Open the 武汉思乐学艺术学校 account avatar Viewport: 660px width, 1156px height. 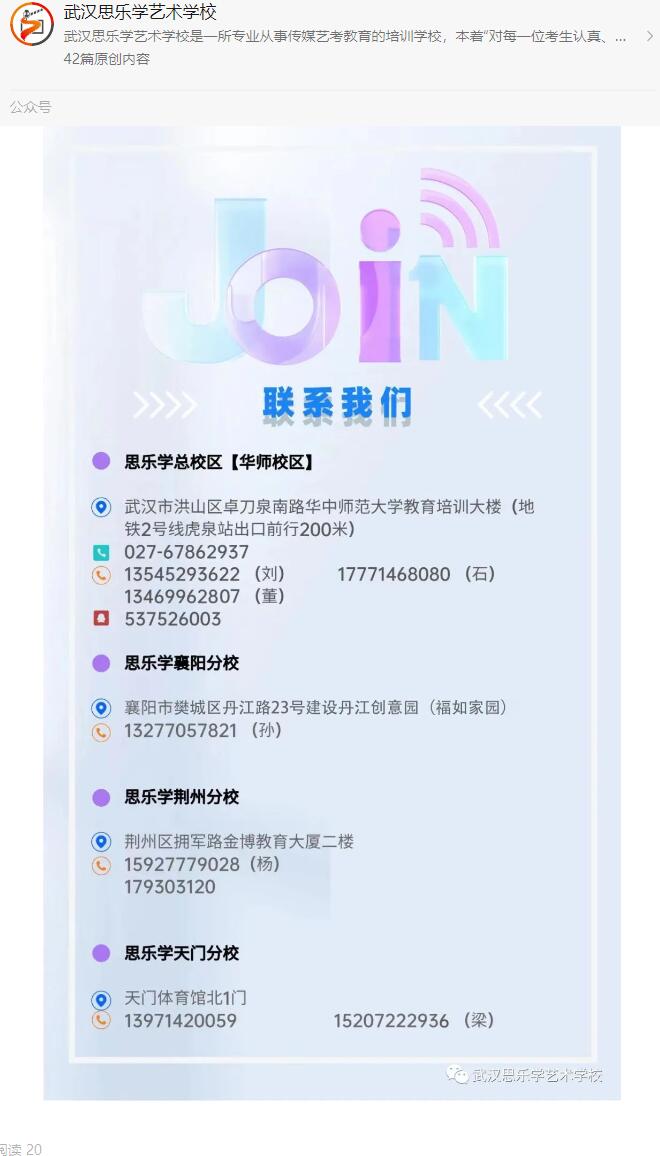click(x=31, y=24)
